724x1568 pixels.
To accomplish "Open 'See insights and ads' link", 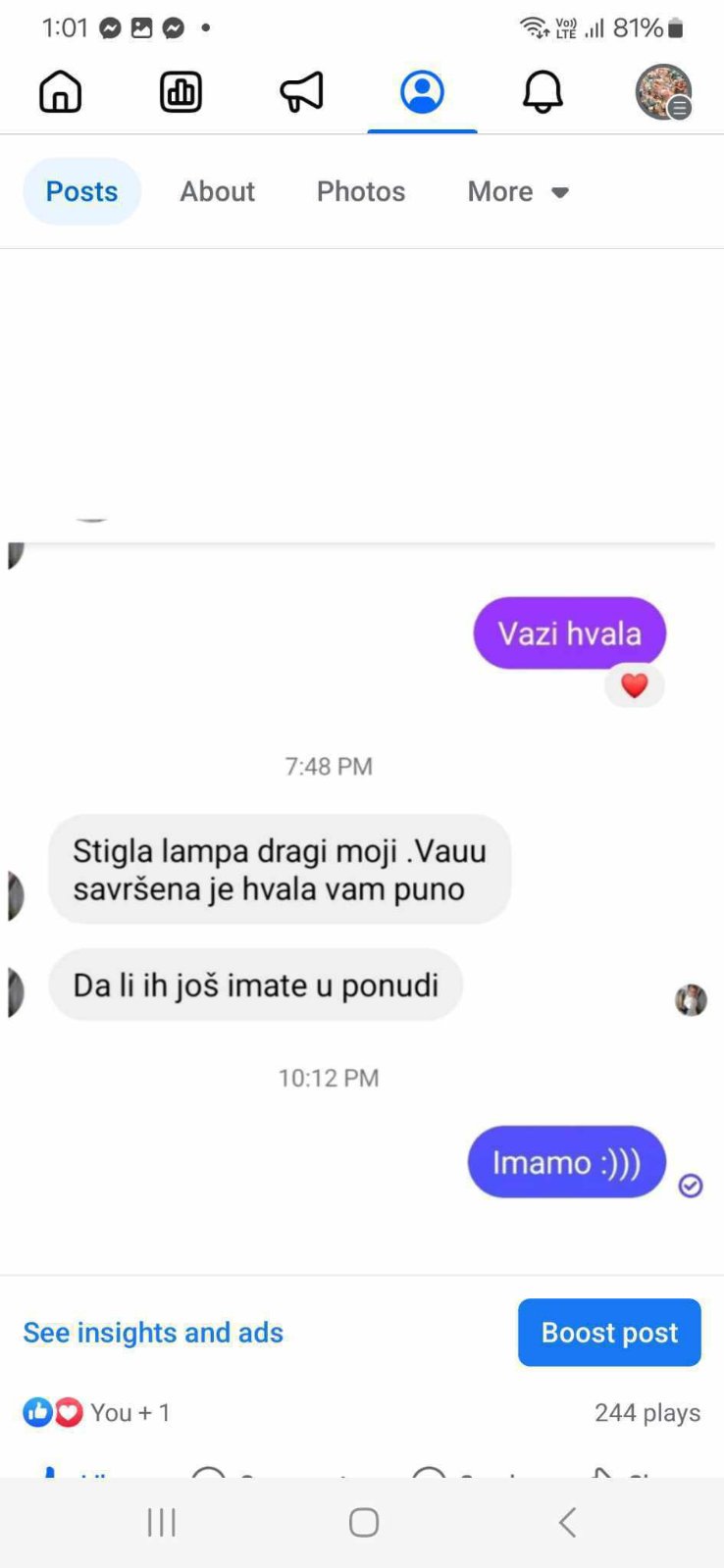I will click(153, 1332).
